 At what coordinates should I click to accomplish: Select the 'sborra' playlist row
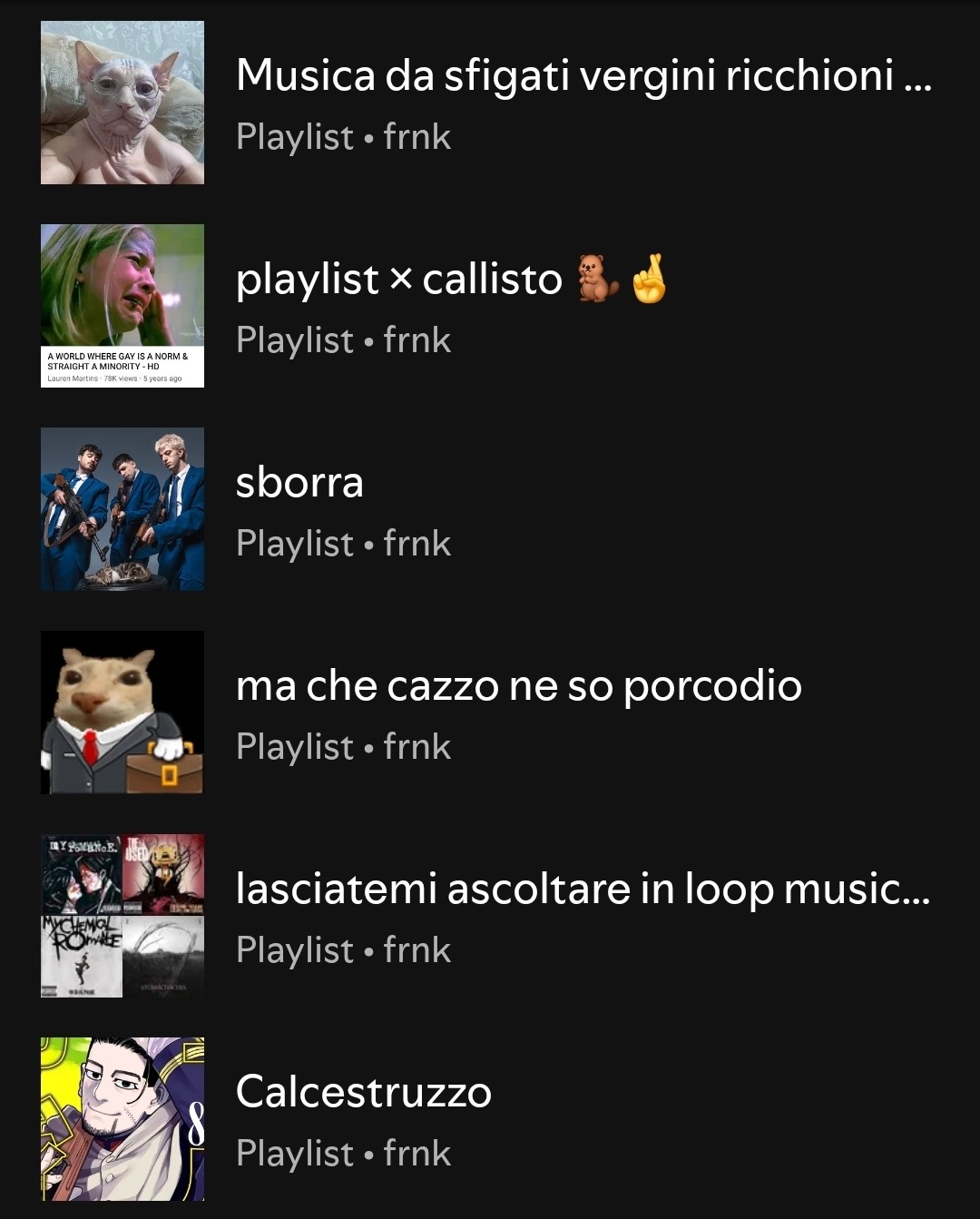490,509
